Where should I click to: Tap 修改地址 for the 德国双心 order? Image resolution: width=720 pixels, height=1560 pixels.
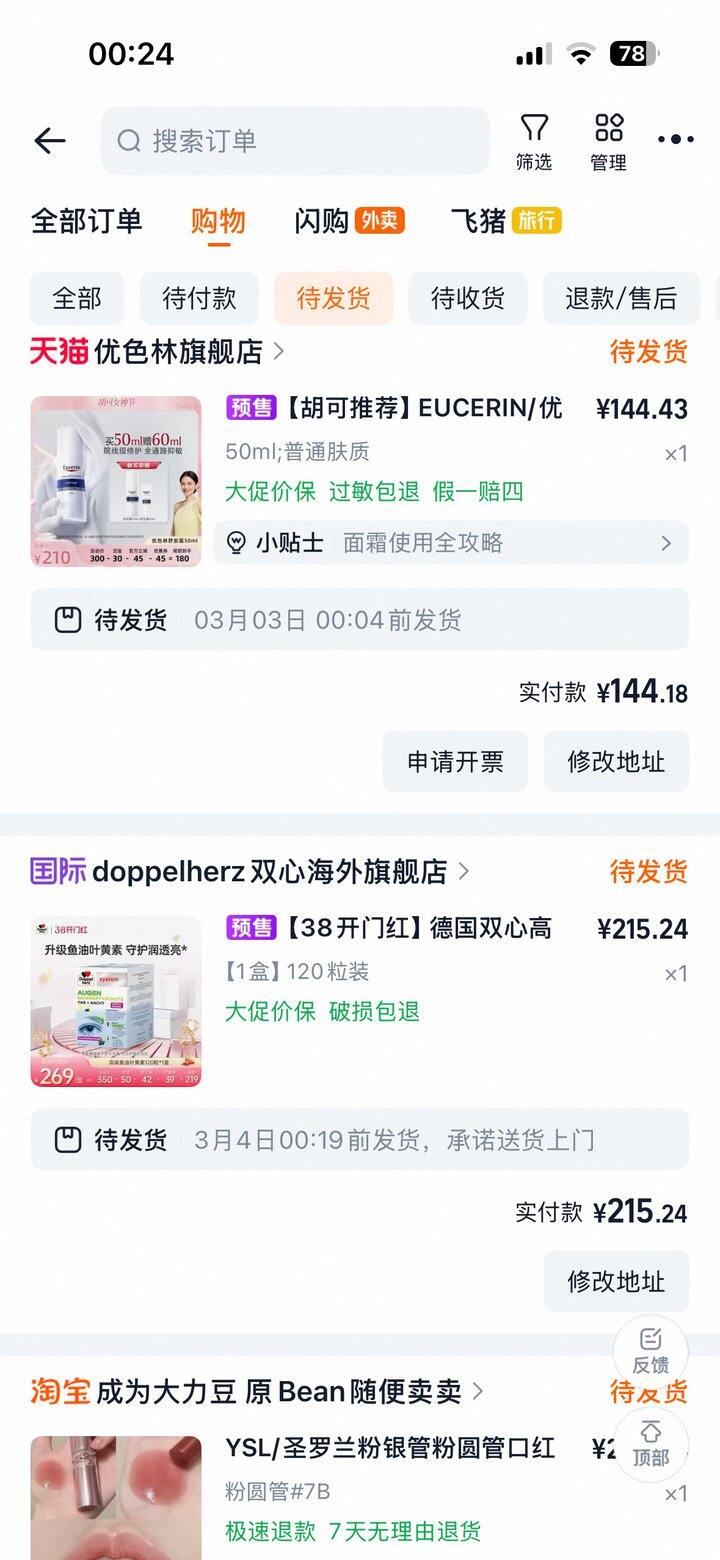(x=616, y=1282)
